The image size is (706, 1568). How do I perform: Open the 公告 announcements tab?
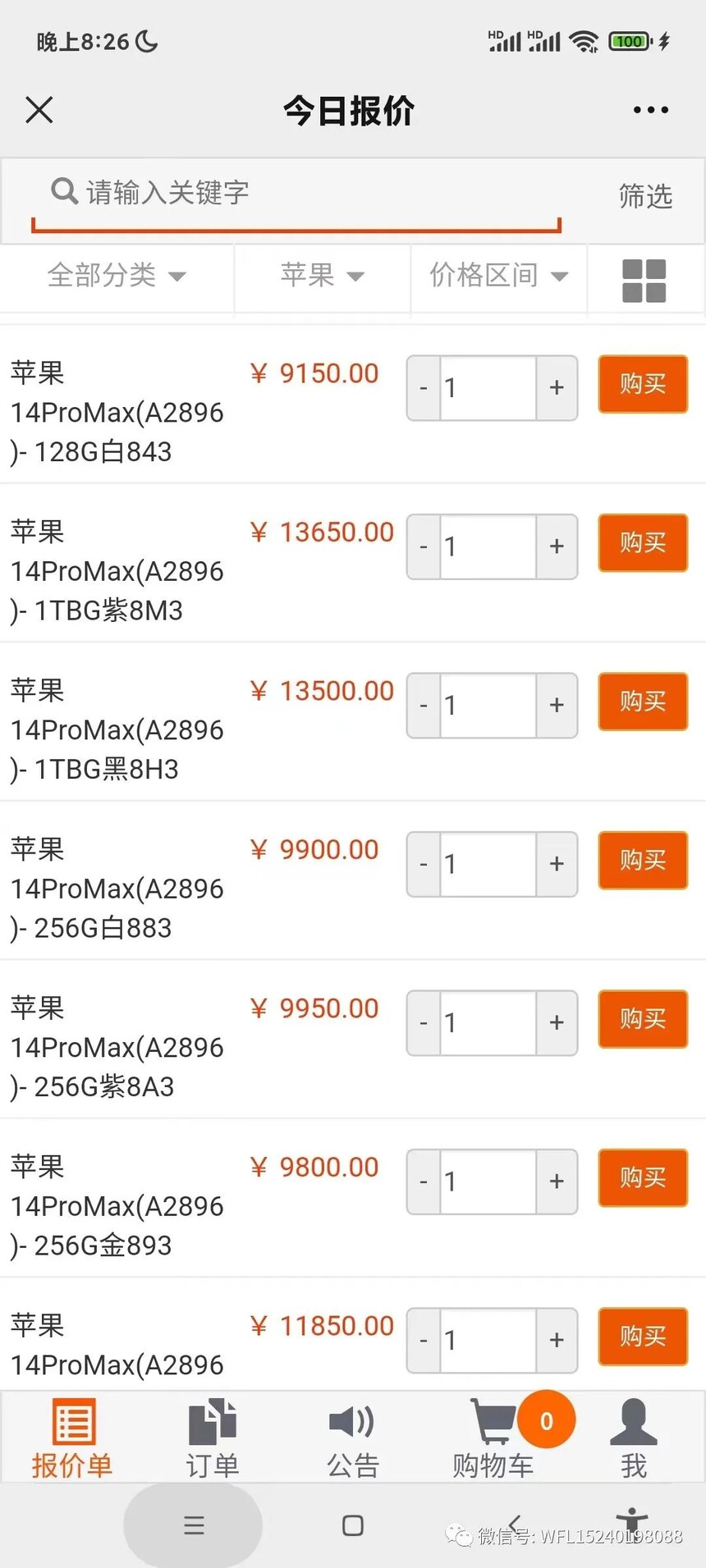click(x=353, y=1438)
